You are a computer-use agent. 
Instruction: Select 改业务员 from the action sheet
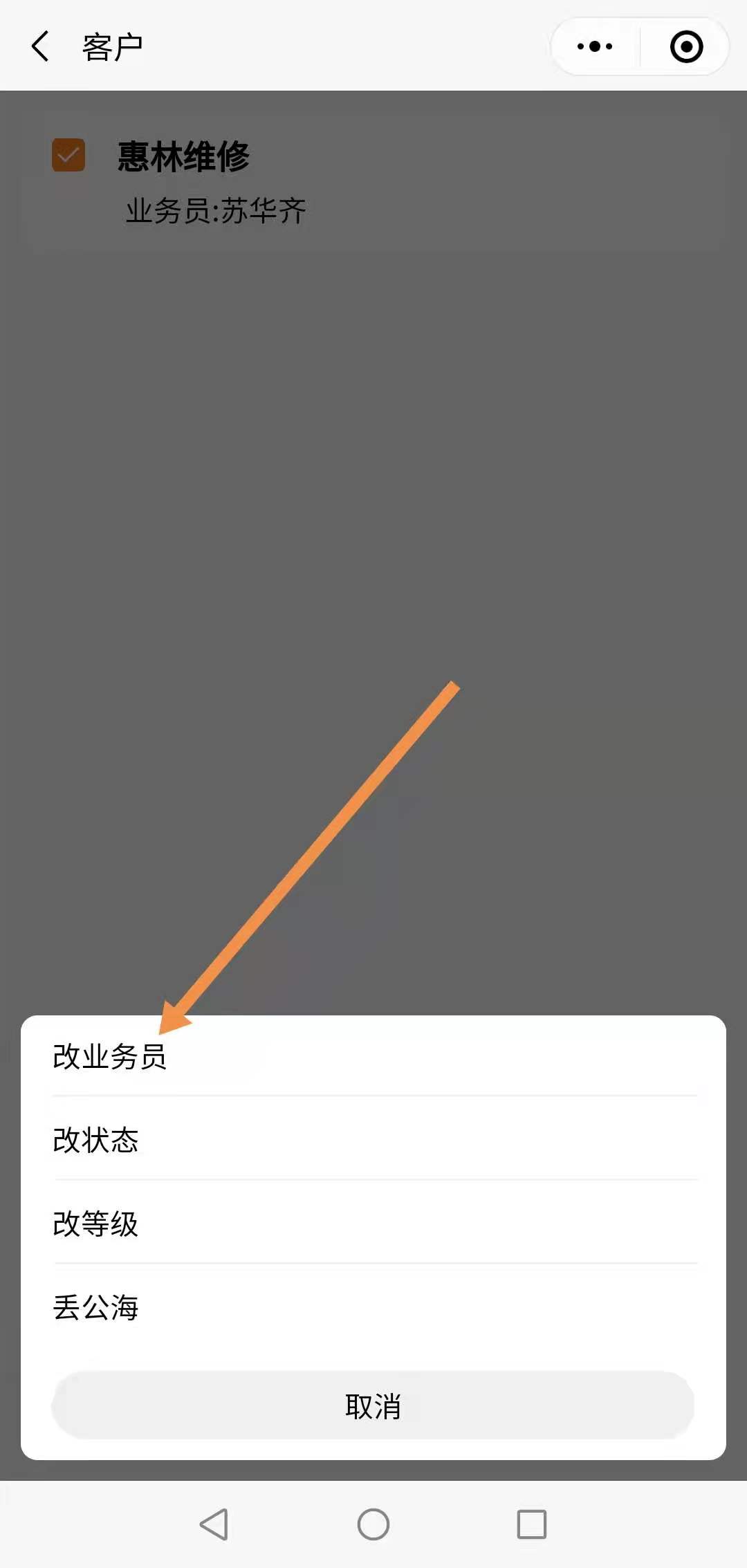(x=373, y=1056)
